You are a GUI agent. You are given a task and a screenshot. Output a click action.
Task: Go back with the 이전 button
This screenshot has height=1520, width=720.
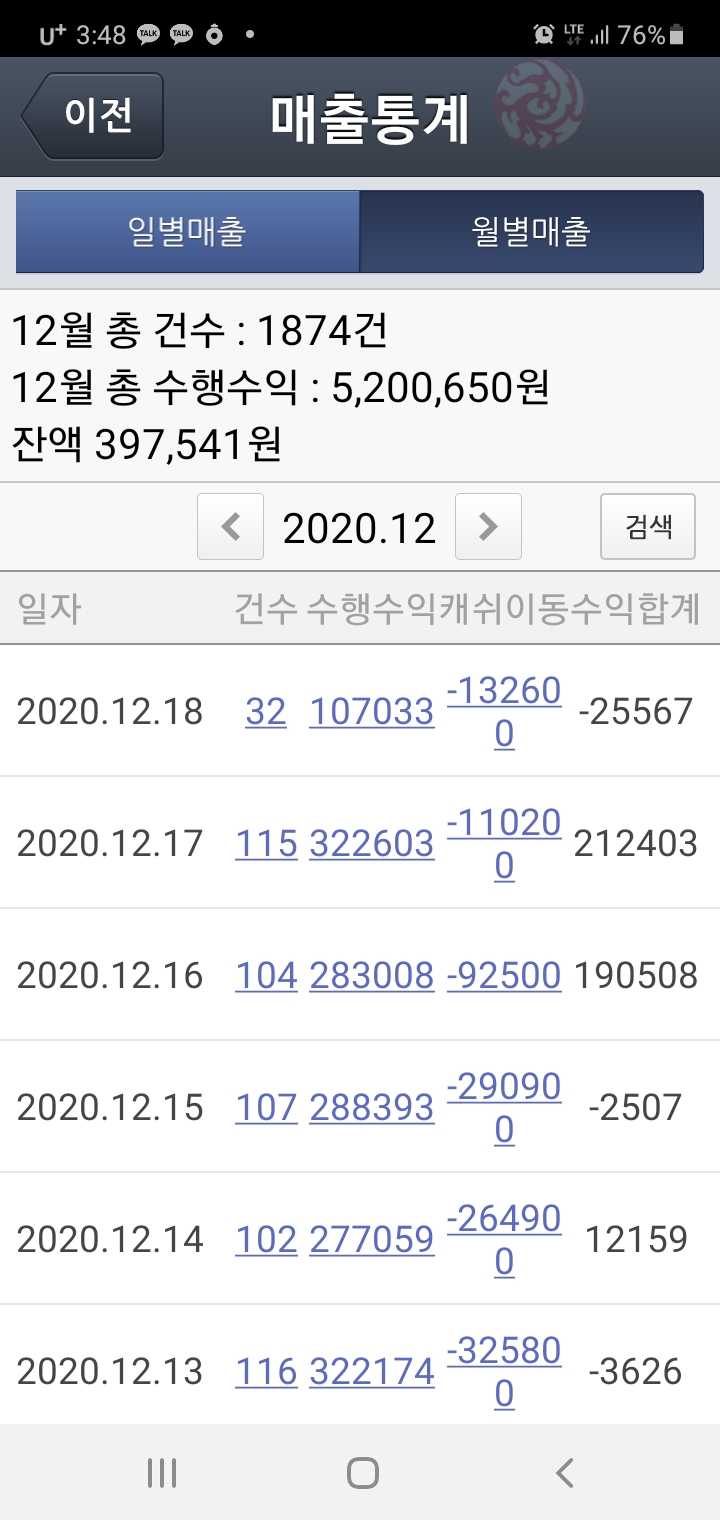(x=93, y=116)
